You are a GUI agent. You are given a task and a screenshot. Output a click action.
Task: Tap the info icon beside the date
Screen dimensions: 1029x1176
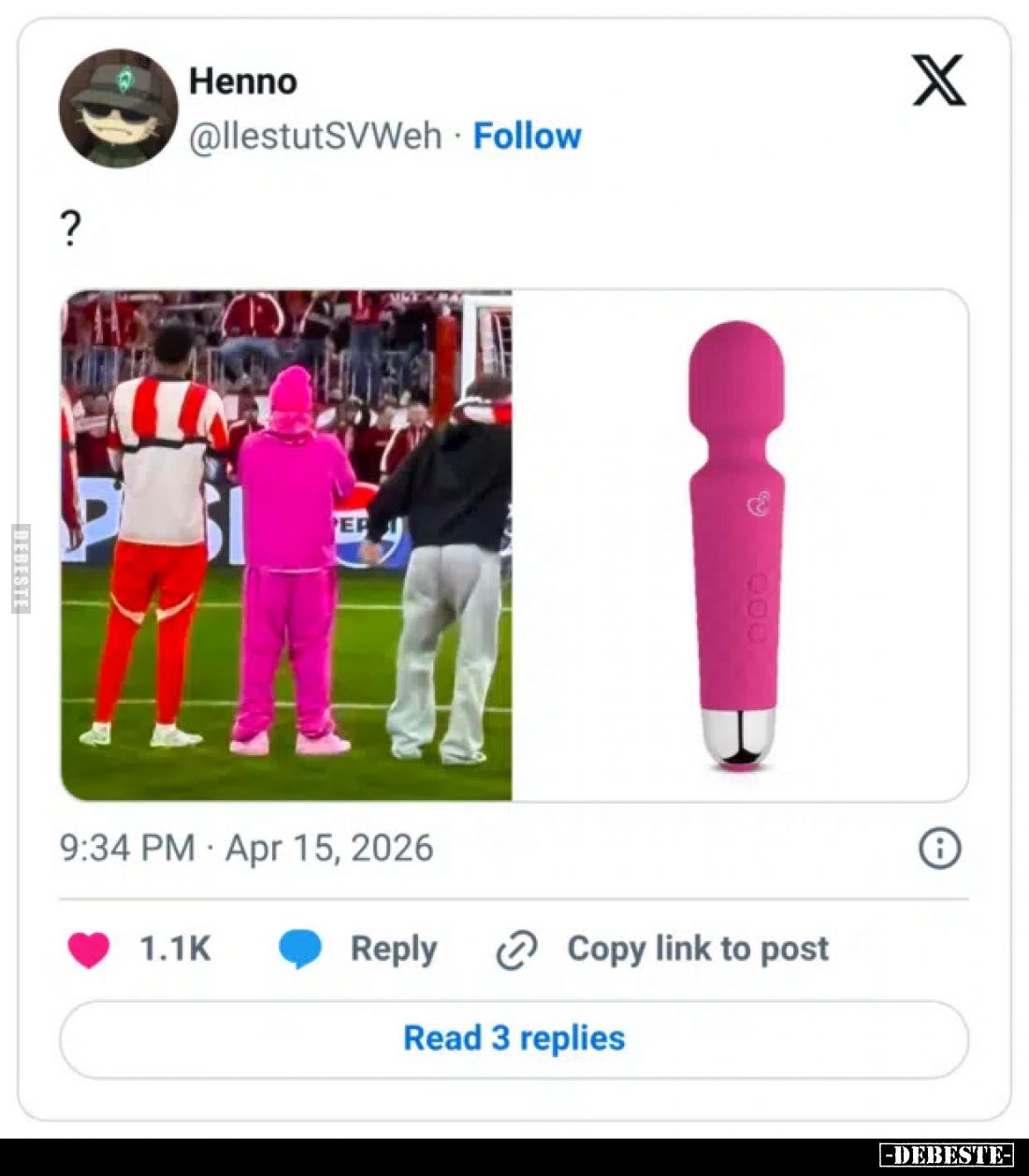coord(939,849)
